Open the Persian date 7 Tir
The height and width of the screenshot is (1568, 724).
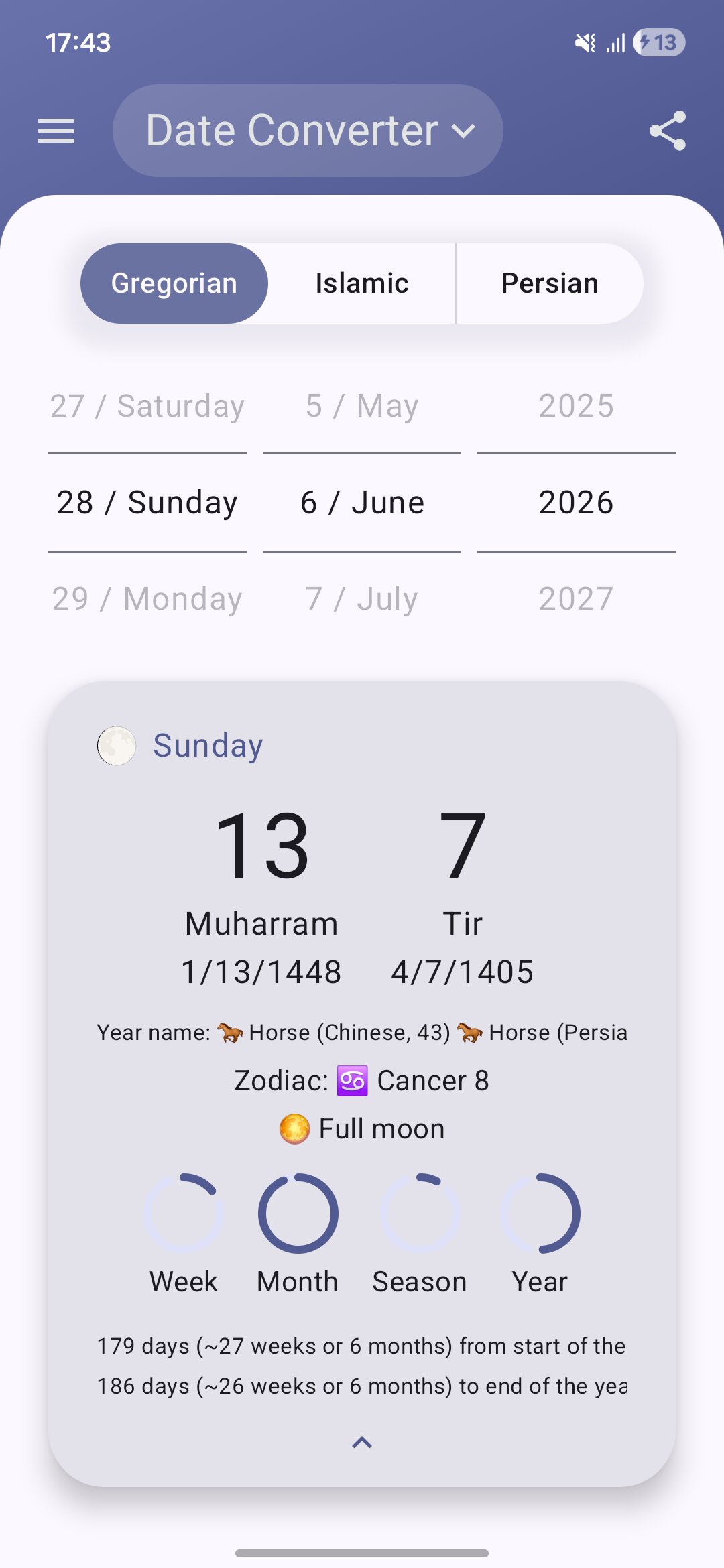(x=463, y=897)
